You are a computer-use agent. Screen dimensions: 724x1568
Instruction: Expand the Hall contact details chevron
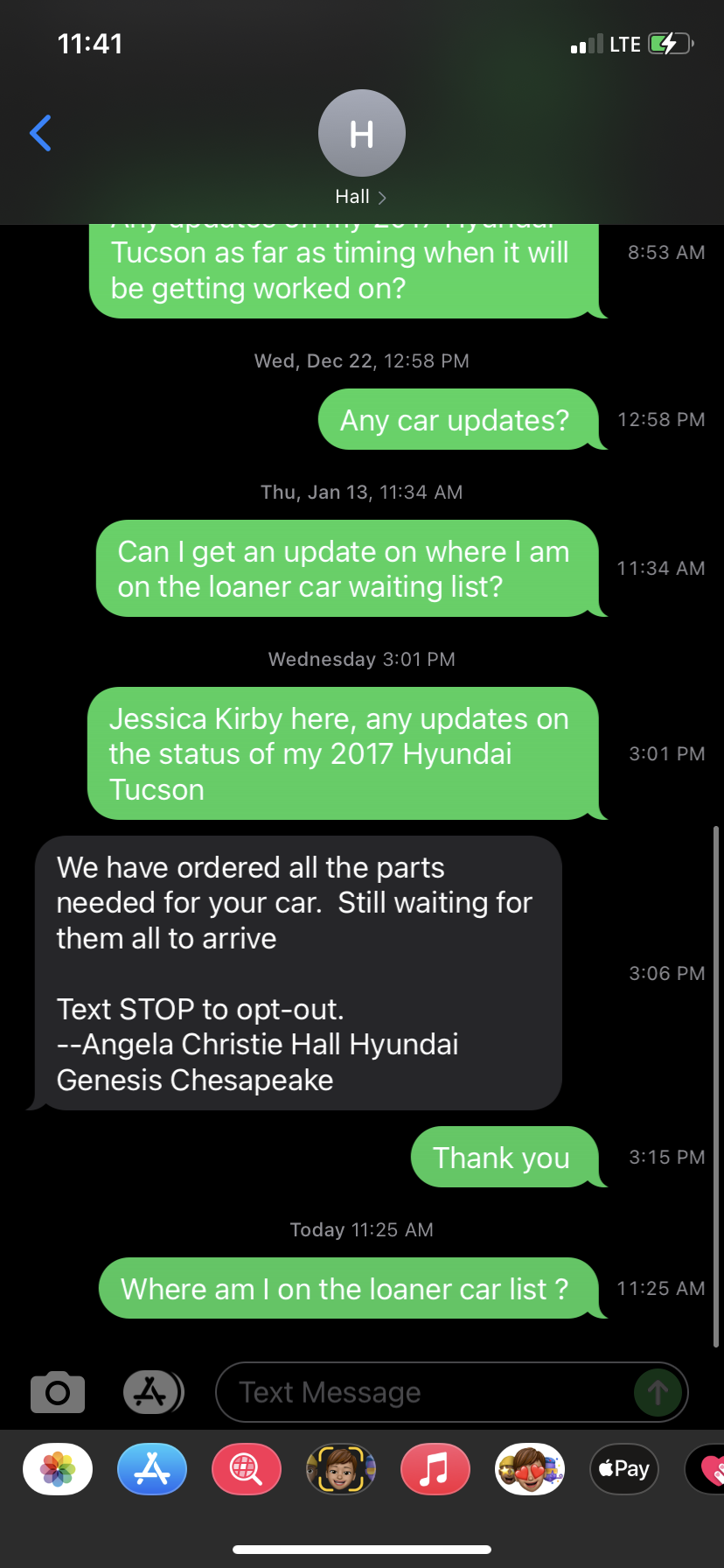coord(382,197)
